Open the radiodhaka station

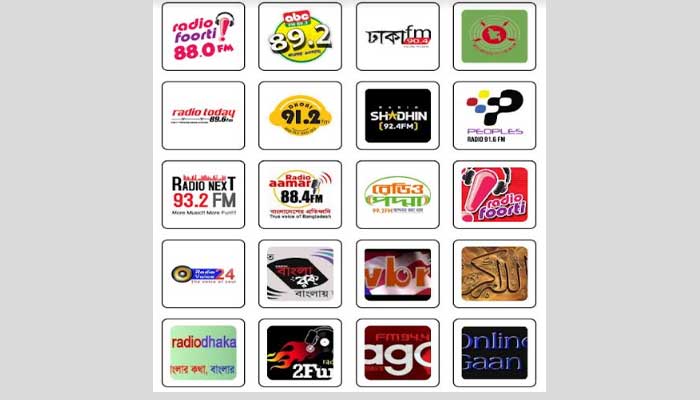(x=203, y=352)
